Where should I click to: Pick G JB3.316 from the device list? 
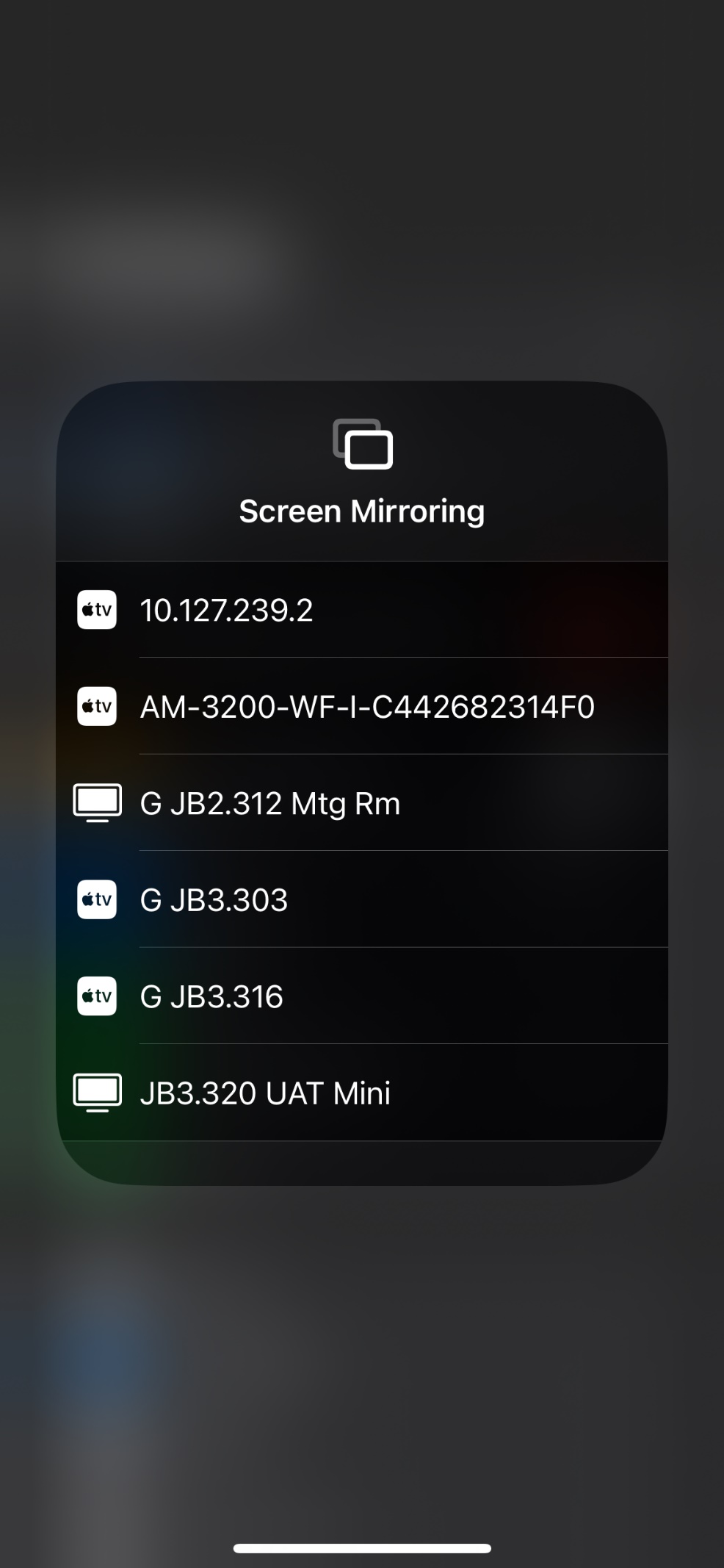363,996
